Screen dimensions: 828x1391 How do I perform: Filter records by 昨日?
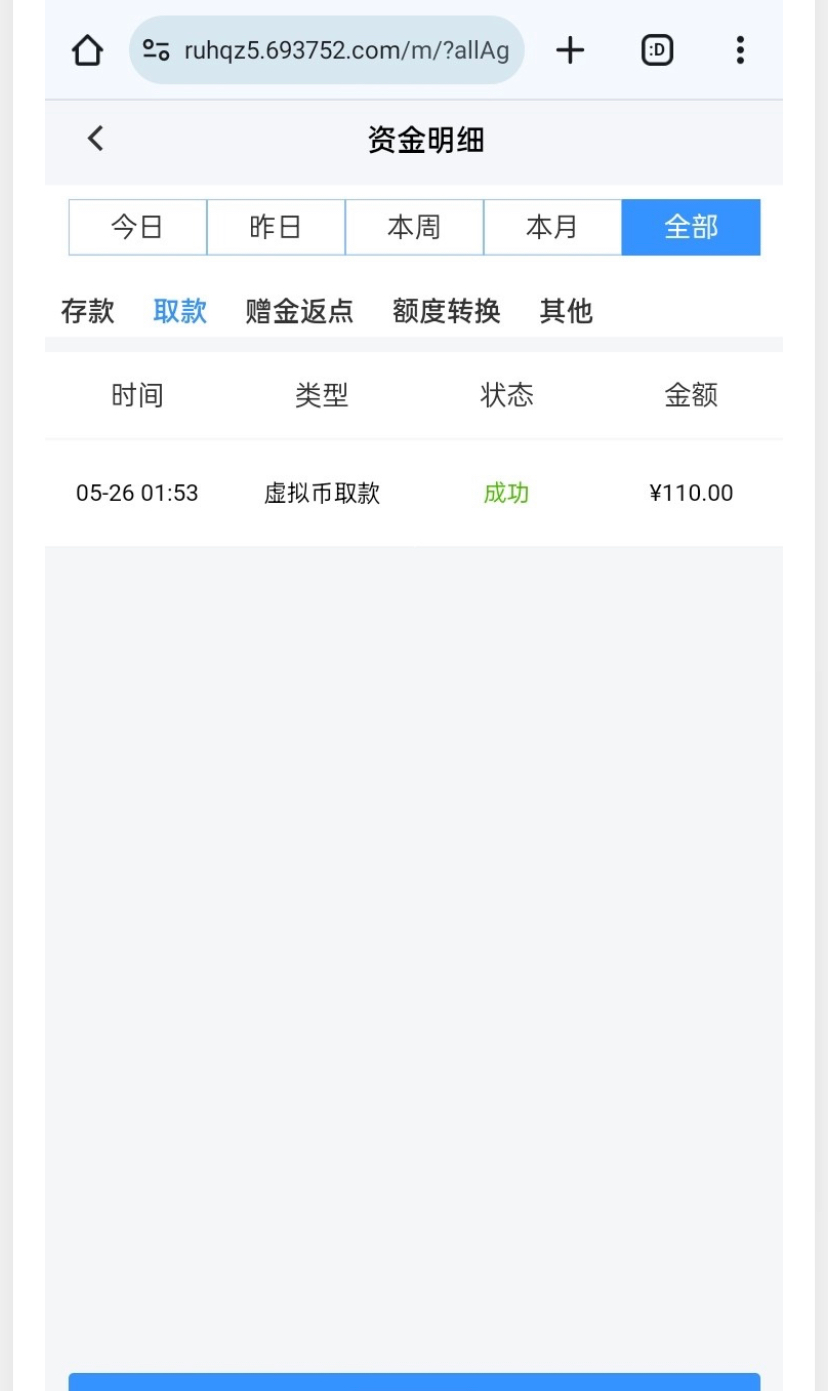[x=275, y=227]
